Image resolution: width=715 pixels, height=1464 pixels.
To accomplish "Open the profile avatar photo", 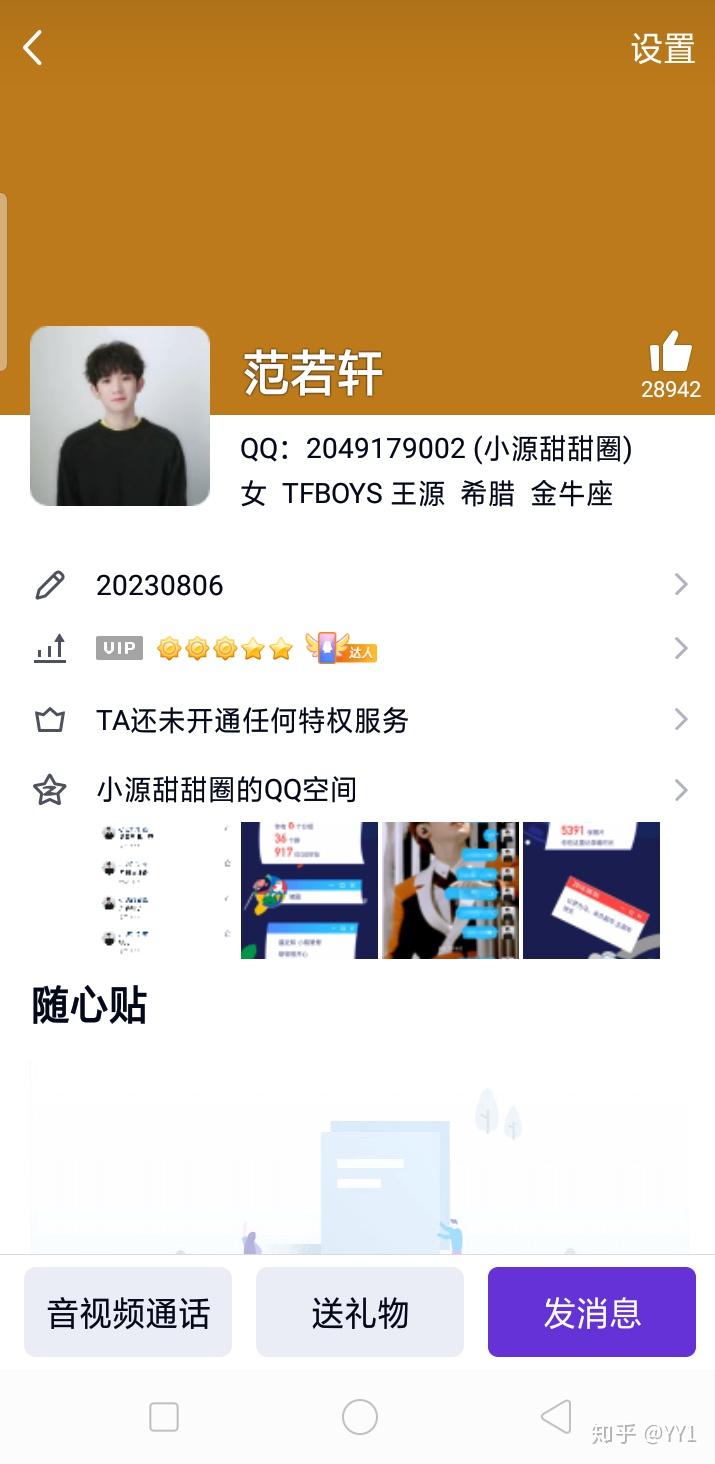I will click(120, 416).
